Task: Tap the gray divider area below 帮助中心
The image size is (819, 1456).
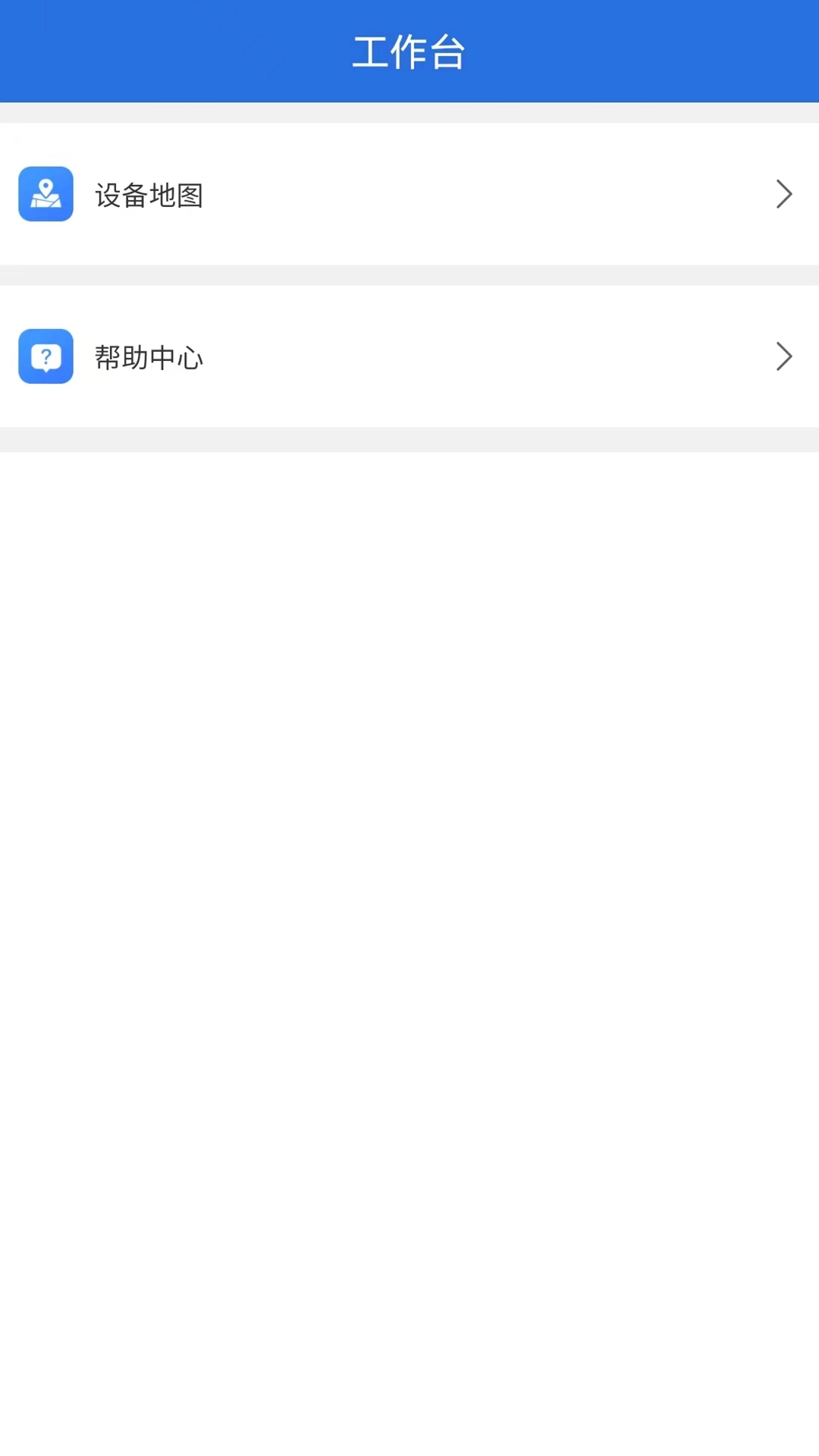Action: [x=409, y=436]
